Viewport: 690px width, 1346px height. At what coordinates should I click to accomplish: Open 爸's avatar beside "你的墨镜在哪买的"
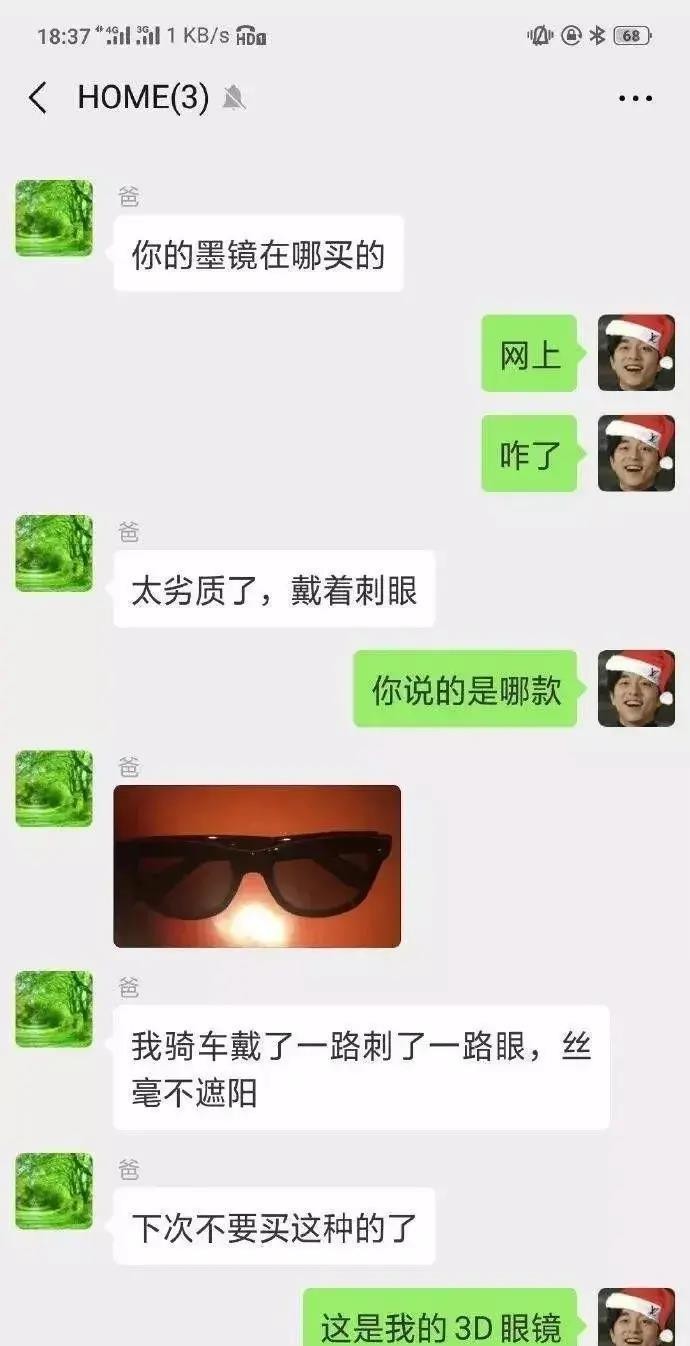54,218
